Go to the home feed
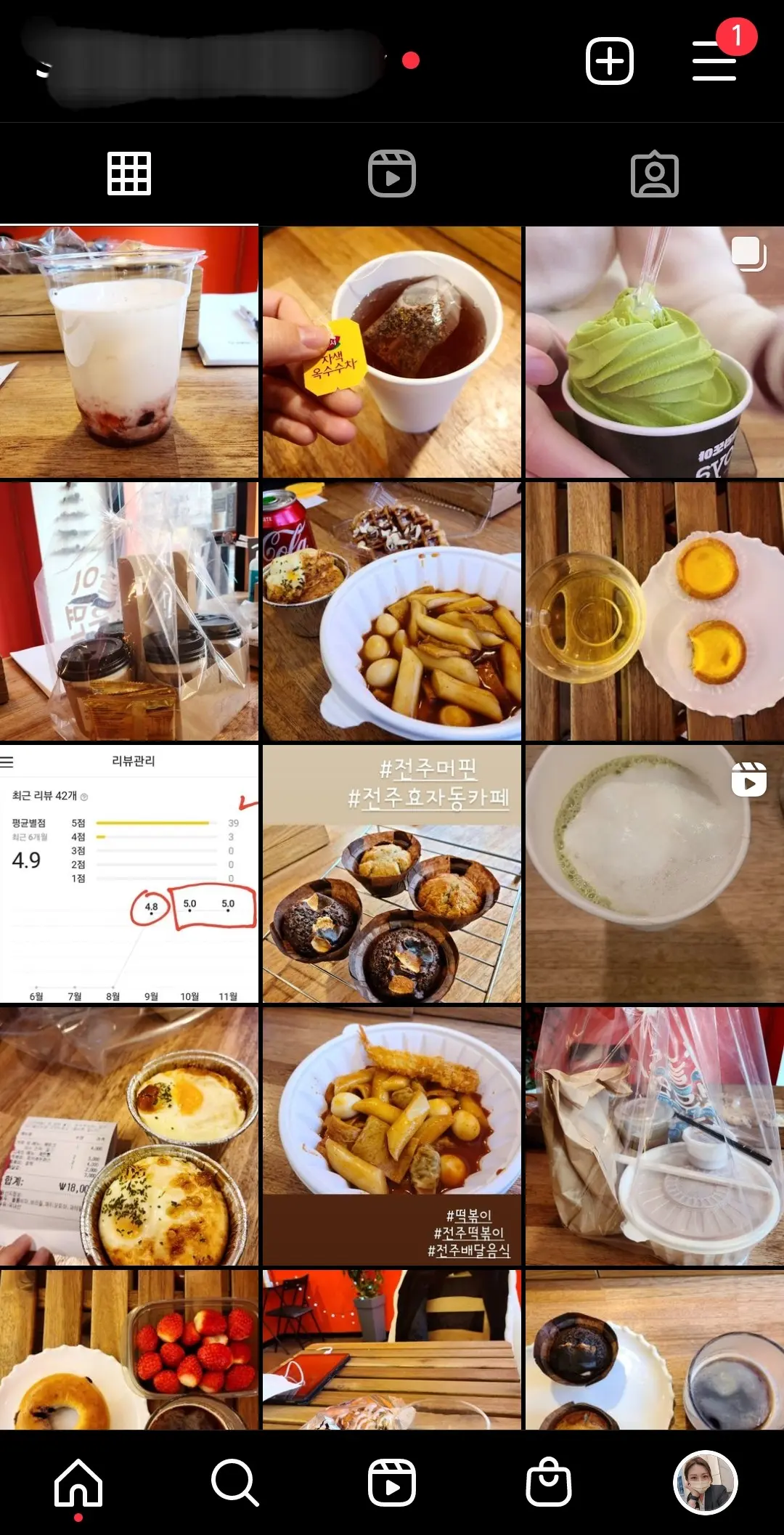 point(78,1483)
